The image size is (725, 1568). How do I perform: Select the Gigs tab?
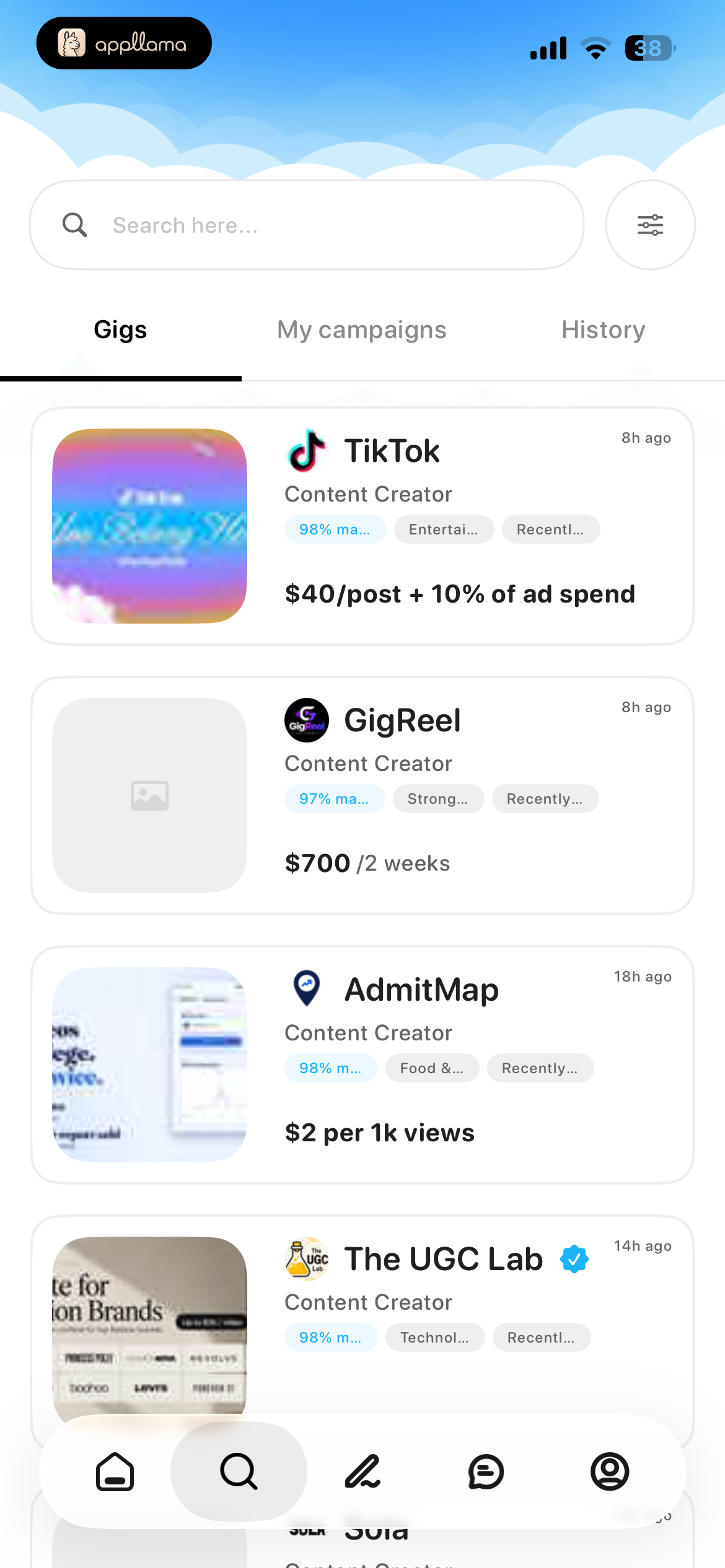[x=120, y=330]
